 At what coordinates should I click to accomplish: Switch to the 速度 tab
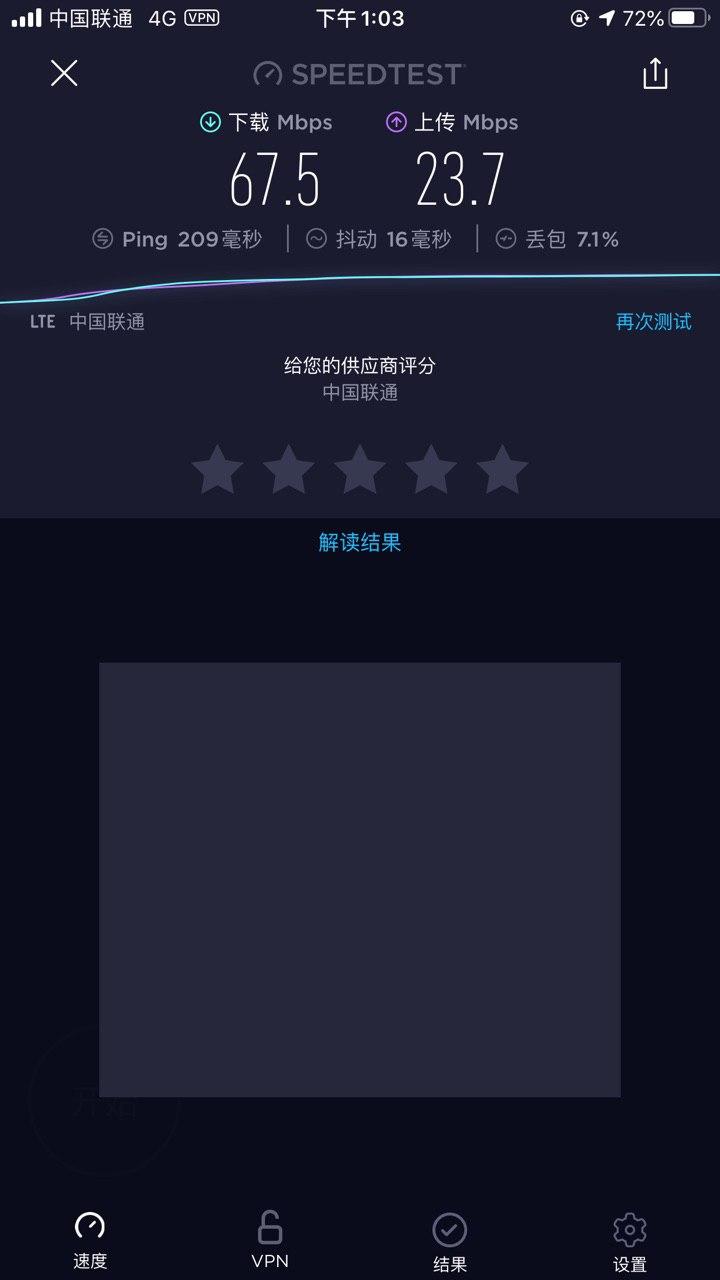[90, 1240]
